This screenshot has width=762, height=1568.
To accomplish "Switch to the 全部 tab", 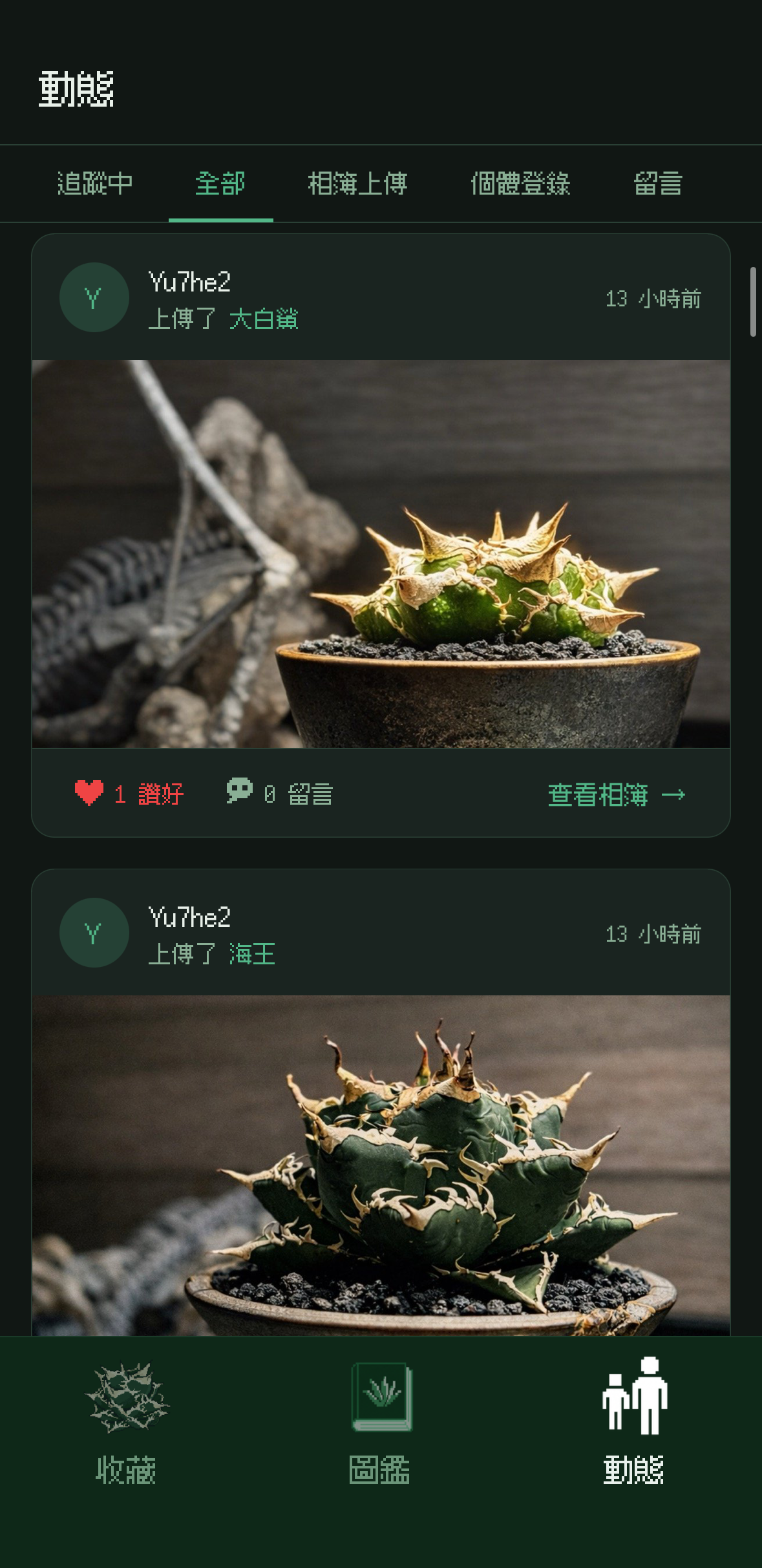I will [221, 184].
